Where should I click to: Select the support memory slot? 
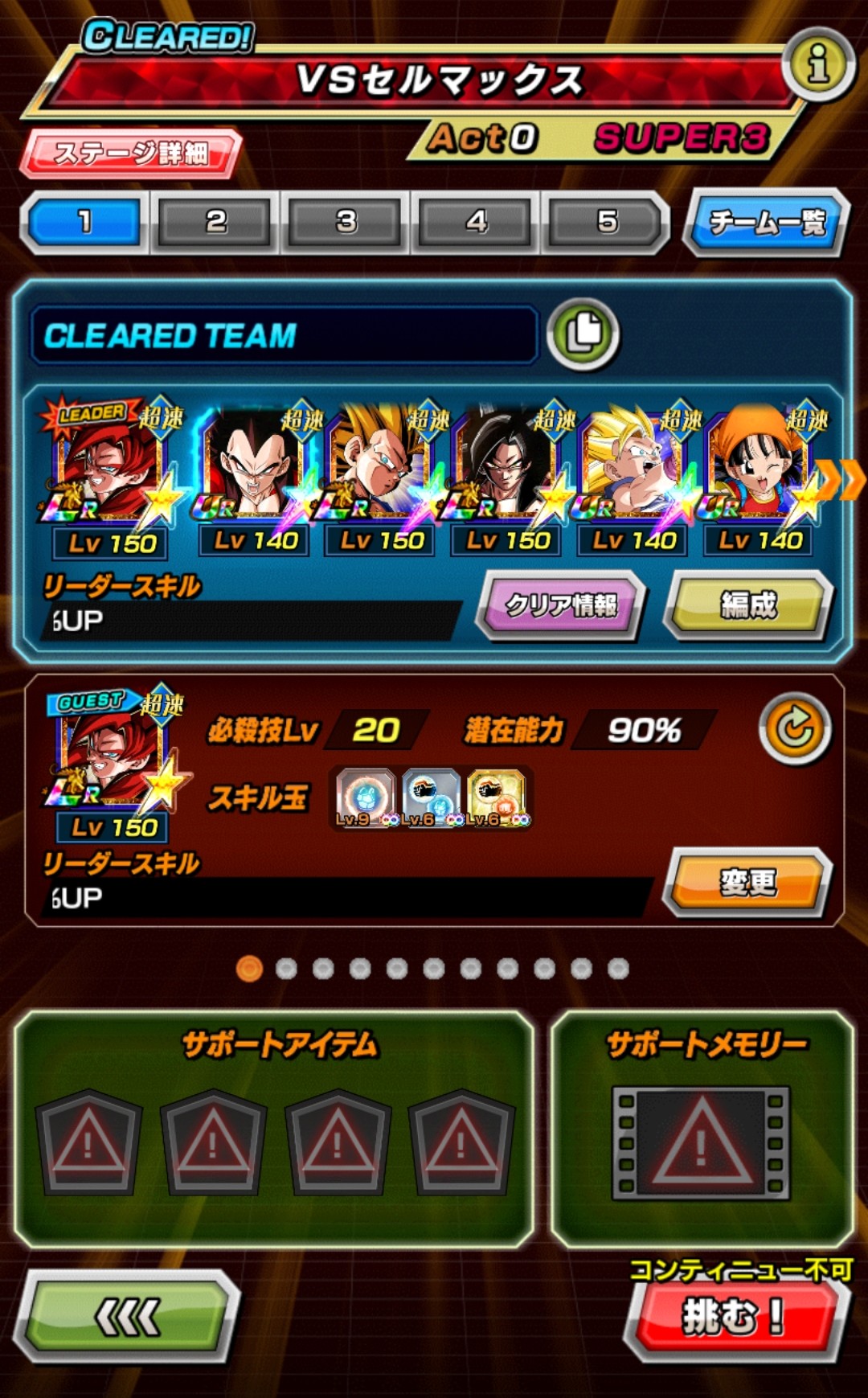click(x=701, y=1142)
